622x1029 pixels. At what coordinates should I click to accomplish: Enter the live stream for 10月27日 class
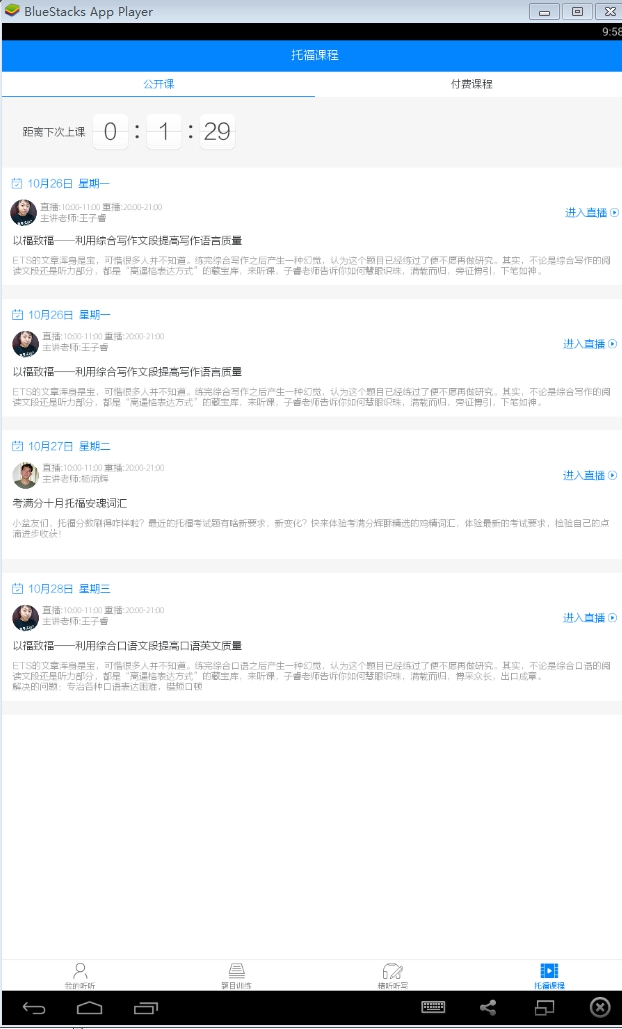(x=590, y=476)
